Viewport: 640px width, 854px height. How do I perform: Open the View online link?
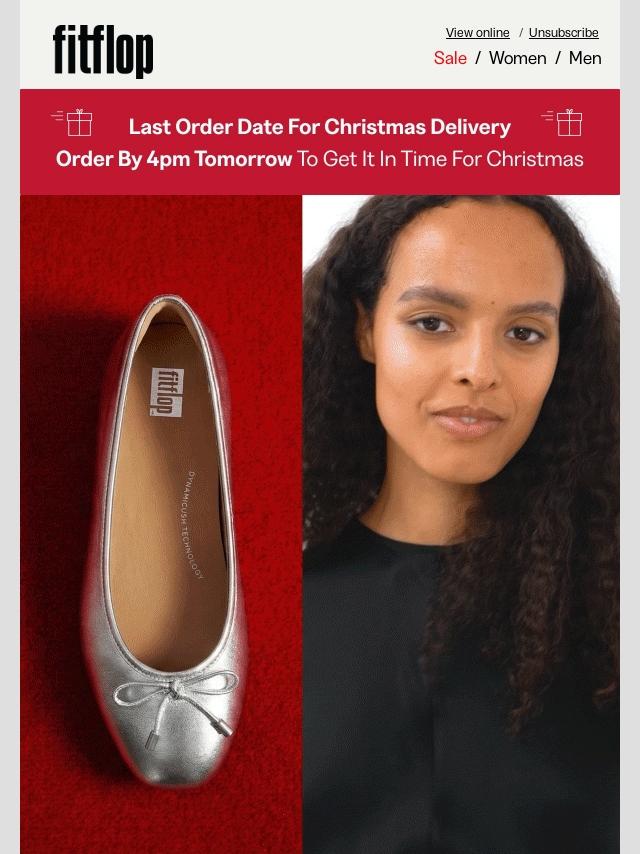pyautogui.click(x=477, y=33)
